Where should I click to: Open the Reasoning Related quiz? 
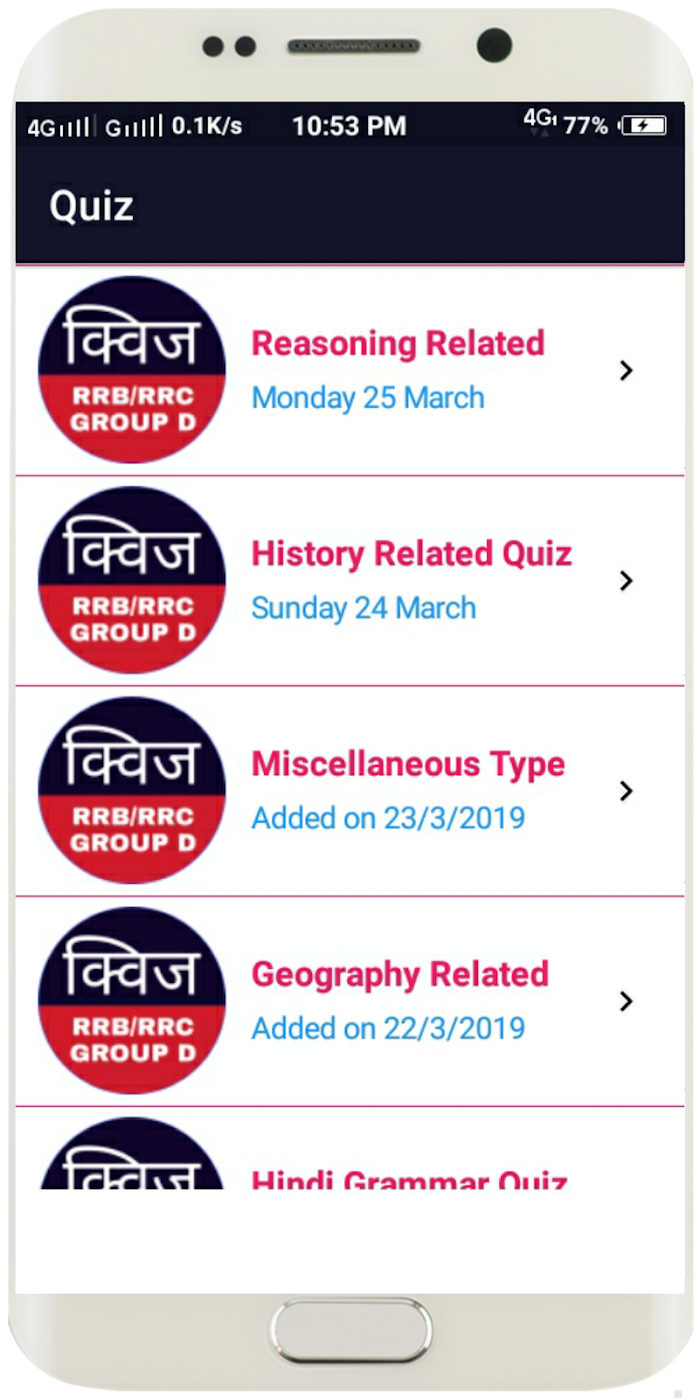coord(350,371)
